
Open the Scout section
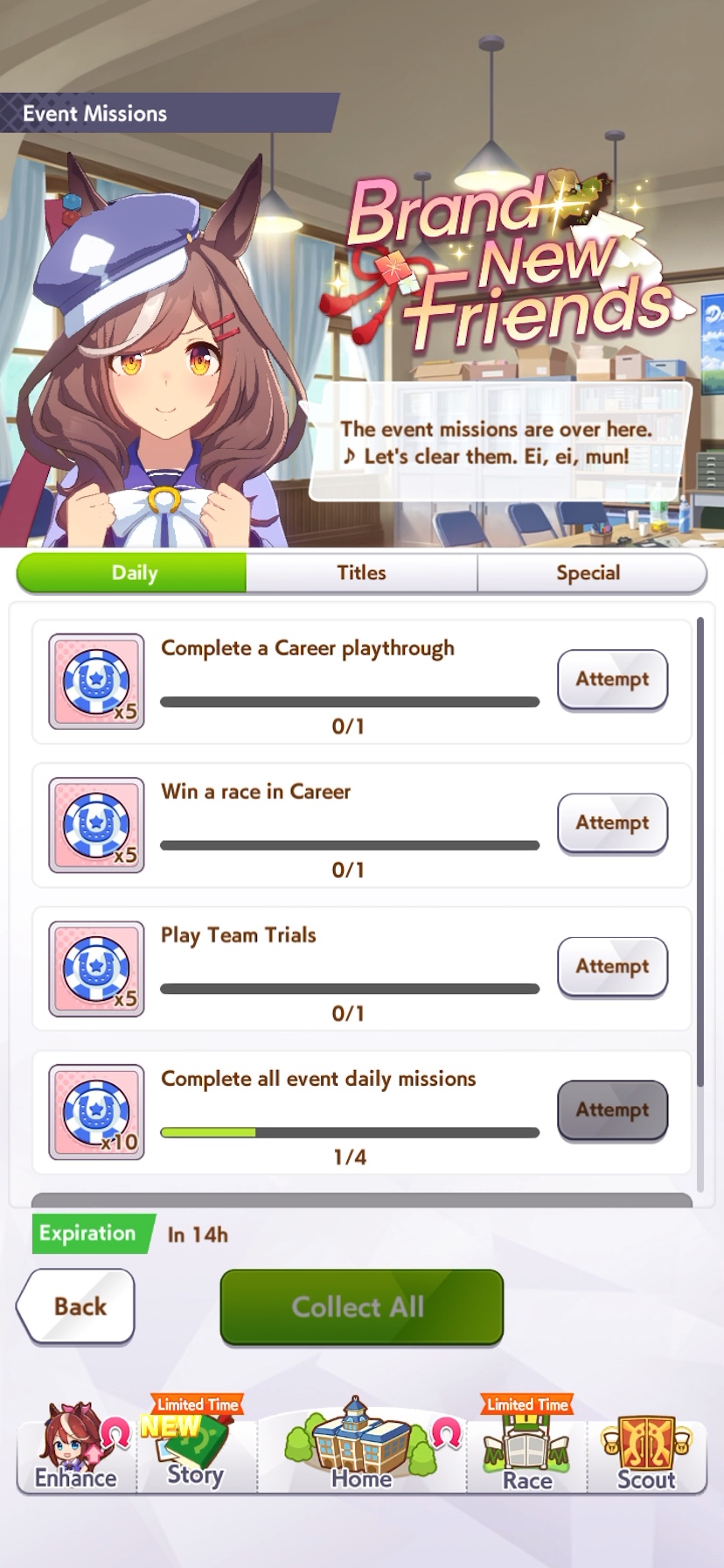click(647, 1452)
